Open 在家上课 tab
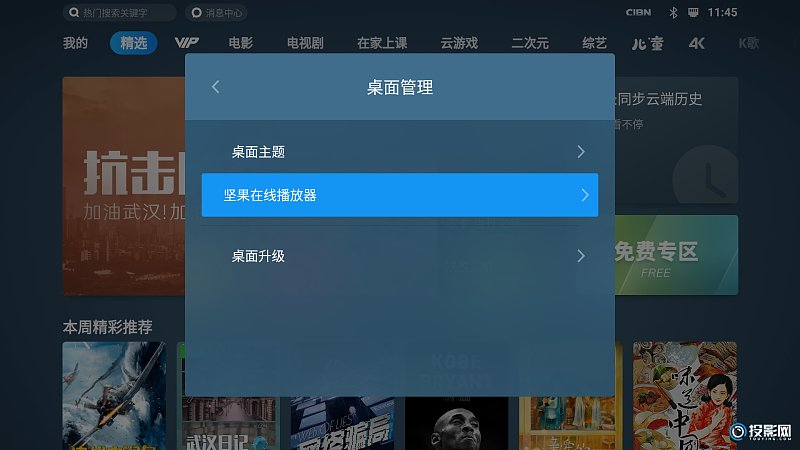 [382, 43]
